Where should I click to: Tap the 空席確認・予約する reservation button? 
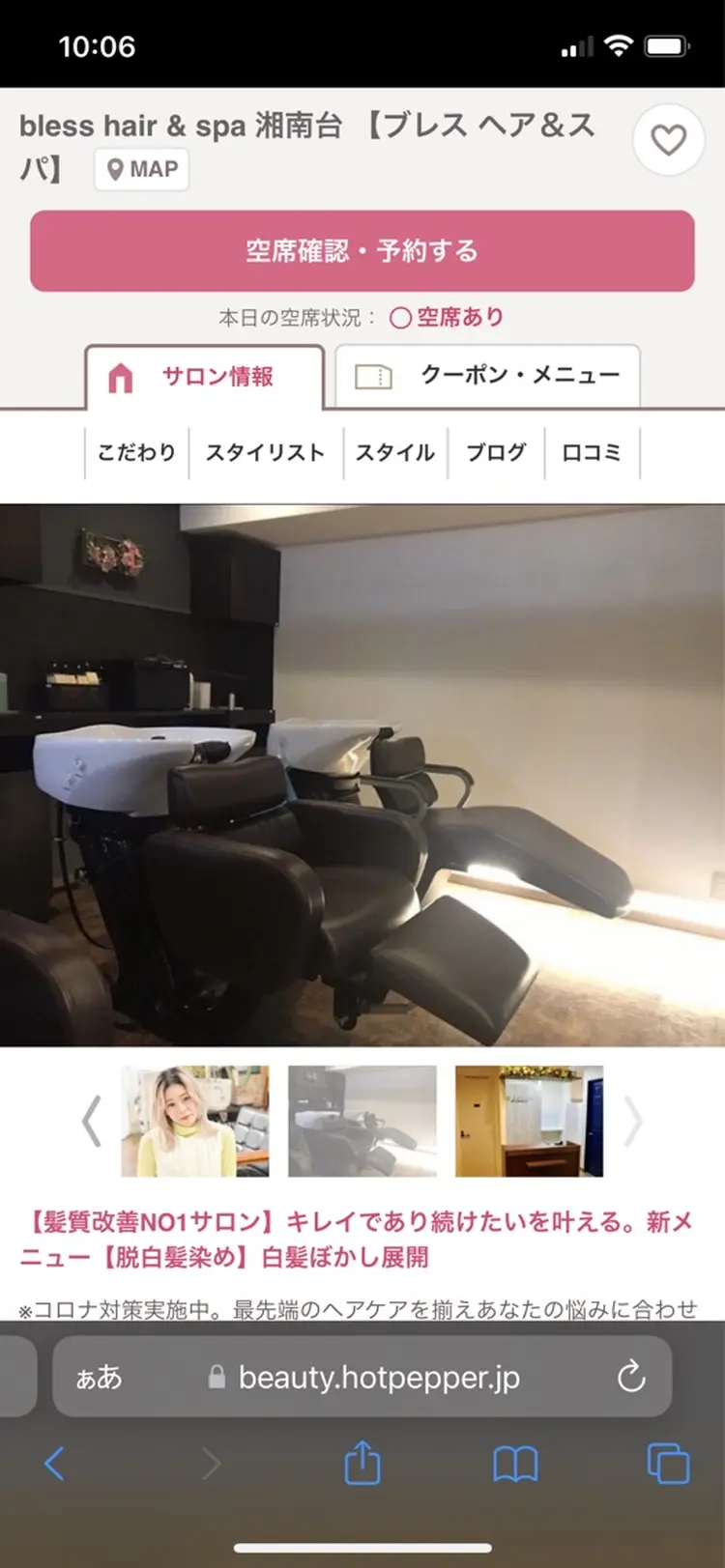(362, 252)
